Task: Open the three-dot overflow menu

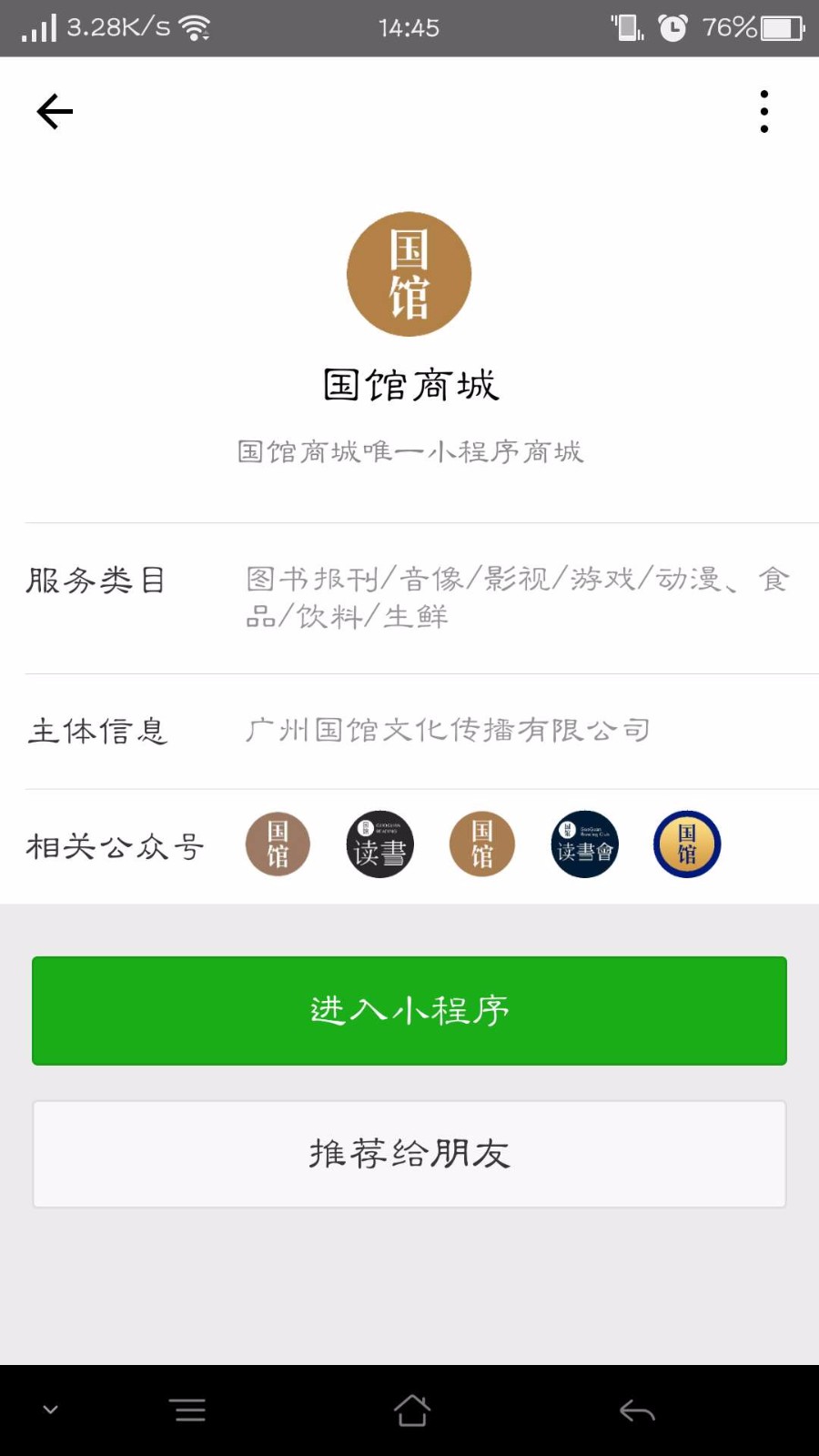Action: (764, 112)
